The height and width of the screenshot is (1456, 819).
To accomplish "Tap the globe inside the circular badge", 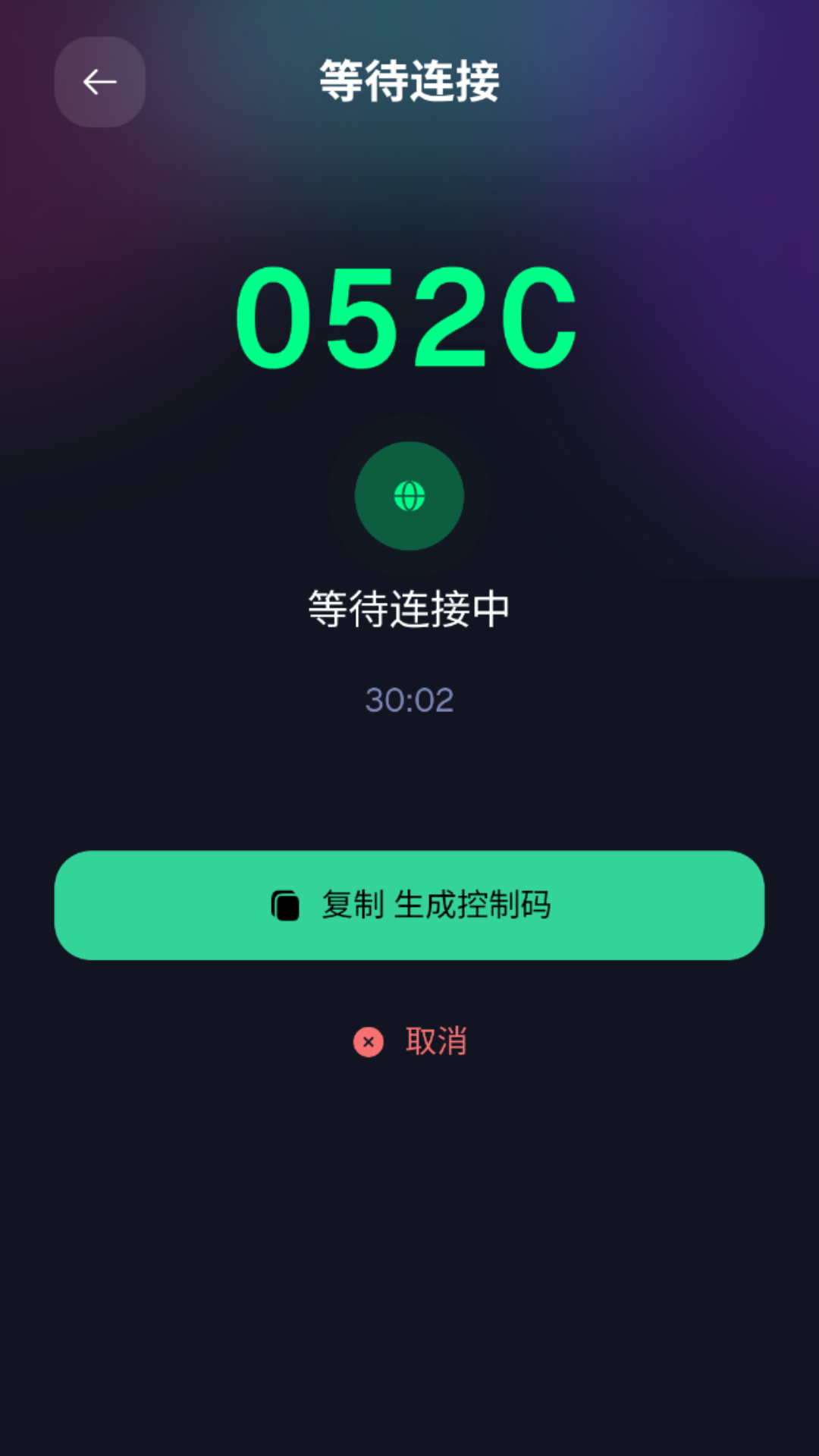I will point(409,495).
